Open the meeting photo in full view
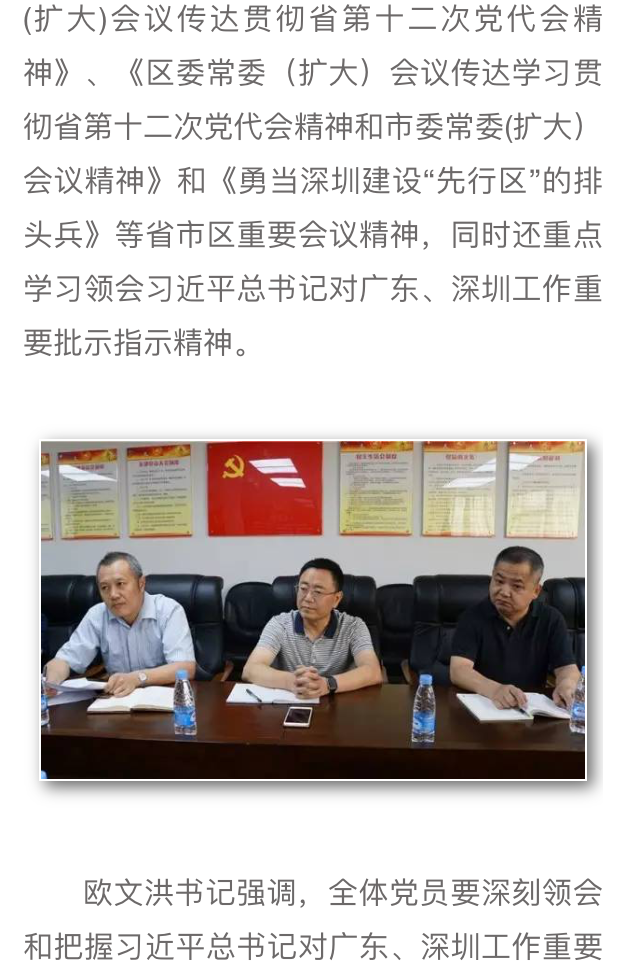 313,609
